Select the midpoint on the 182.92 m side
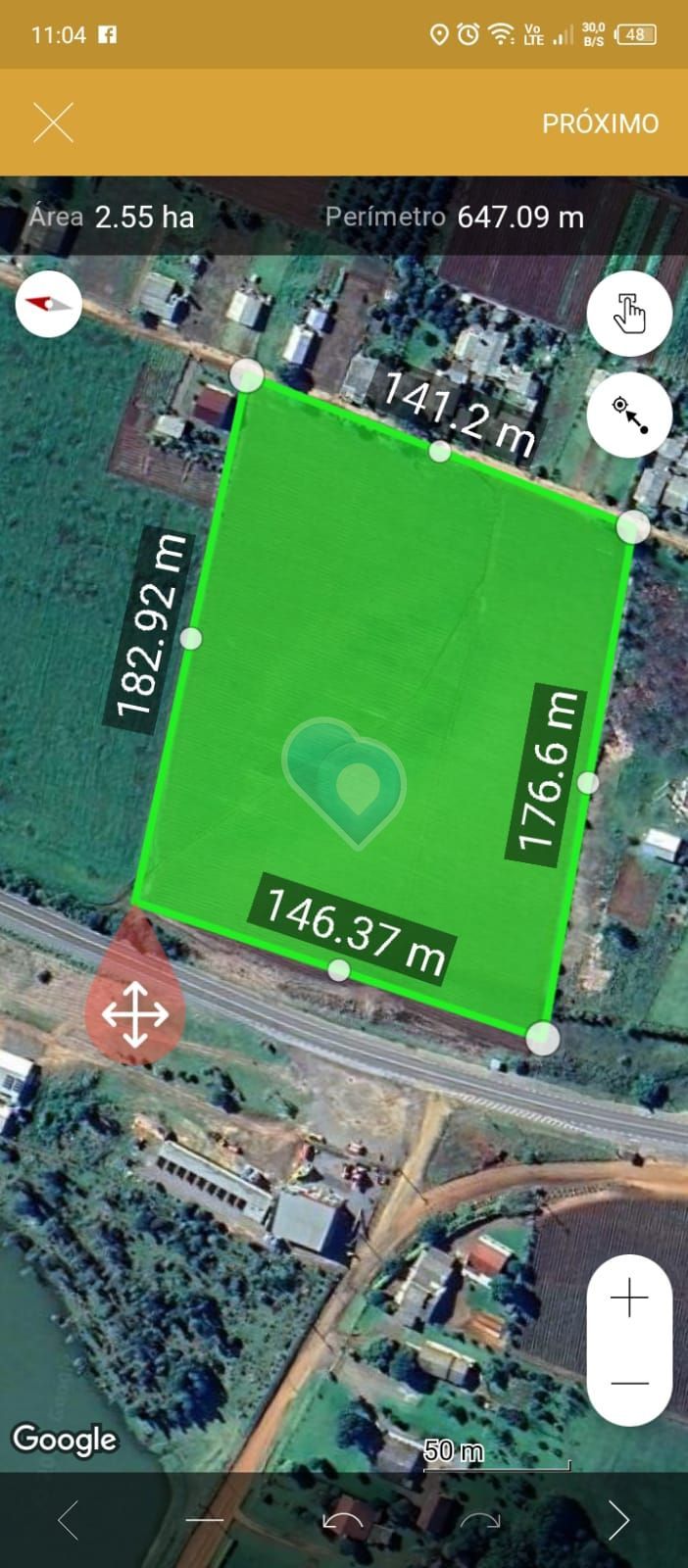 (191, 638)
